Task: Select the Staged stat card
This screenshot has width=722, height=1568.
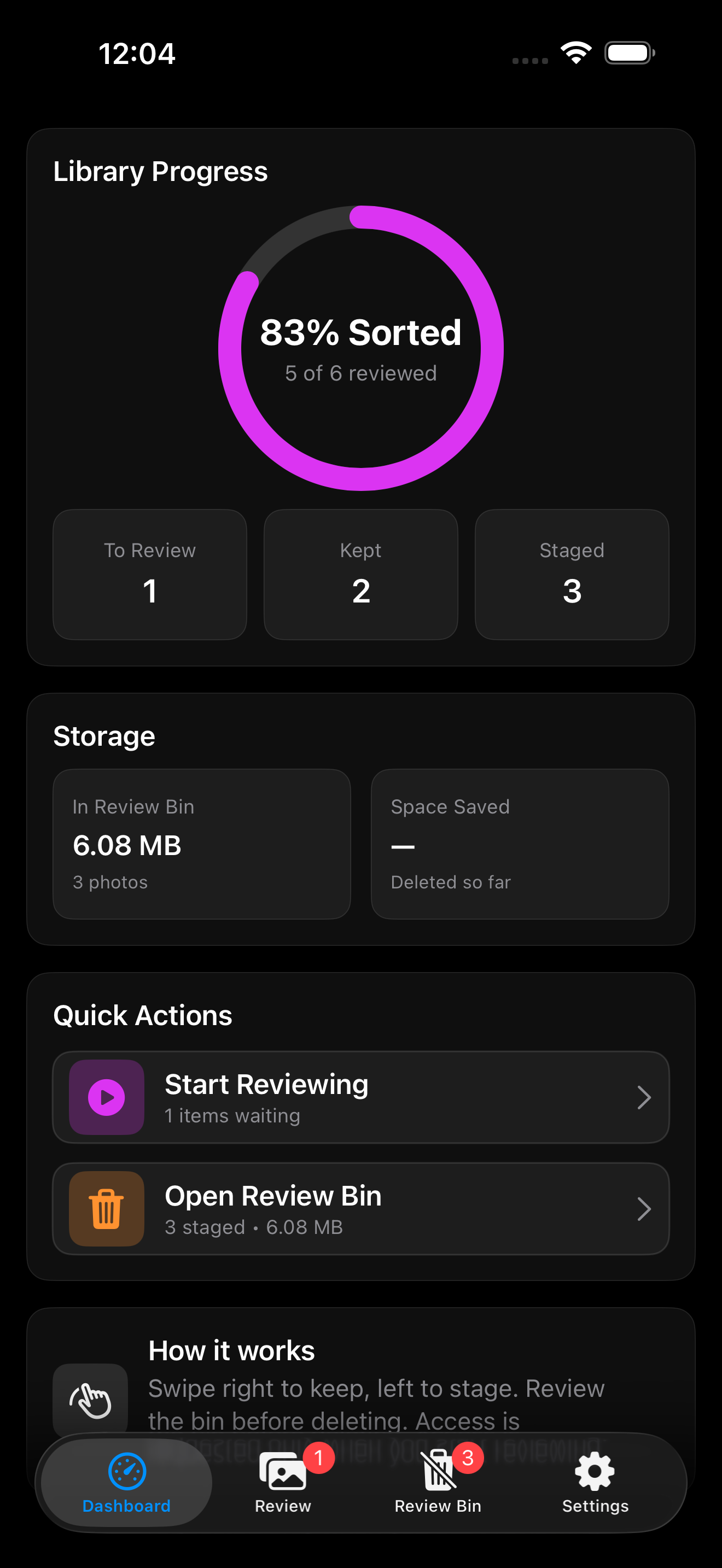Action: pyautogui.click(x=572, y=574)
